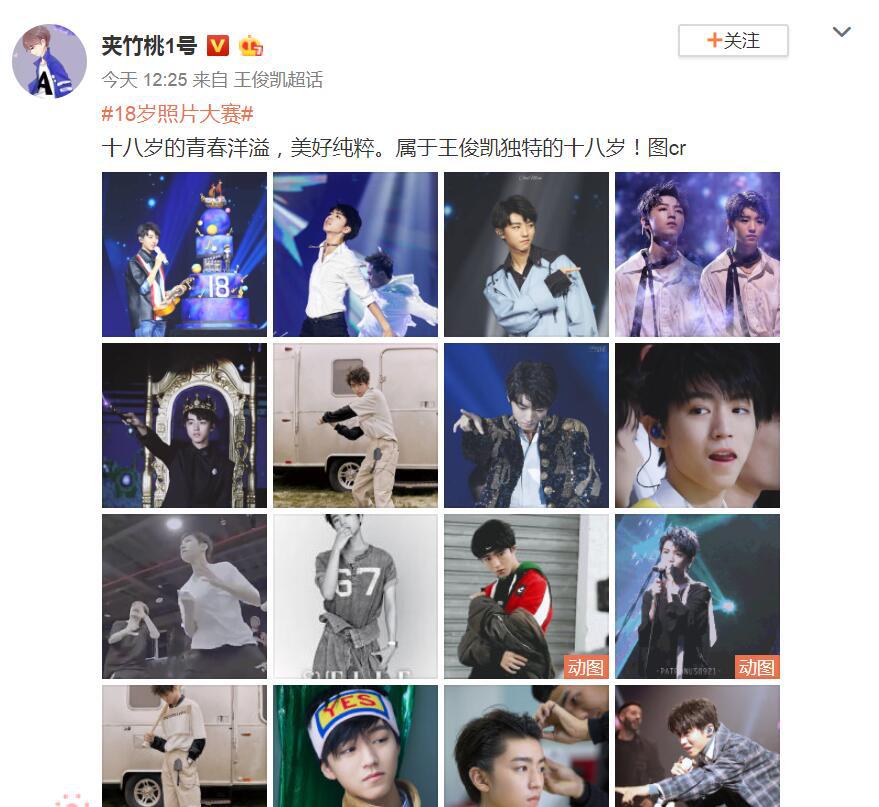Open the #18岁照片大赛# hashtag topic
The image size is (879, 807).
[x=177, y=113]
